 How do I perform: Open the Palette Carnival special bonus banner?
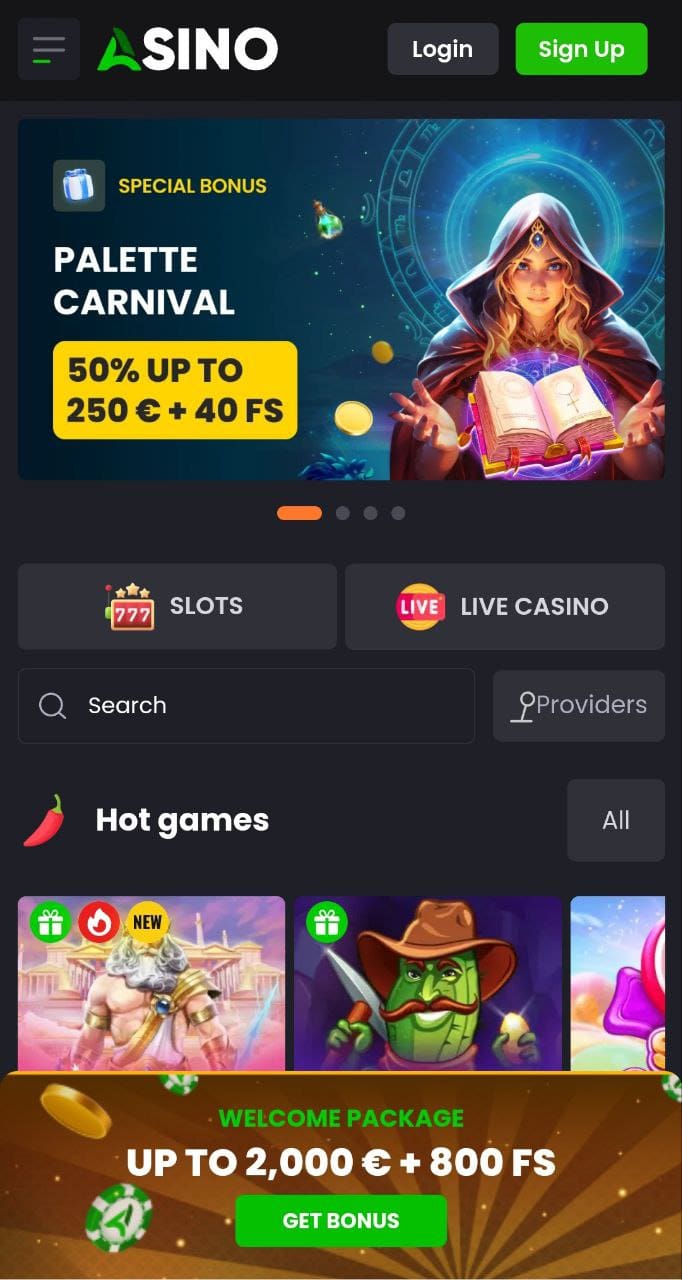[340, 299]
